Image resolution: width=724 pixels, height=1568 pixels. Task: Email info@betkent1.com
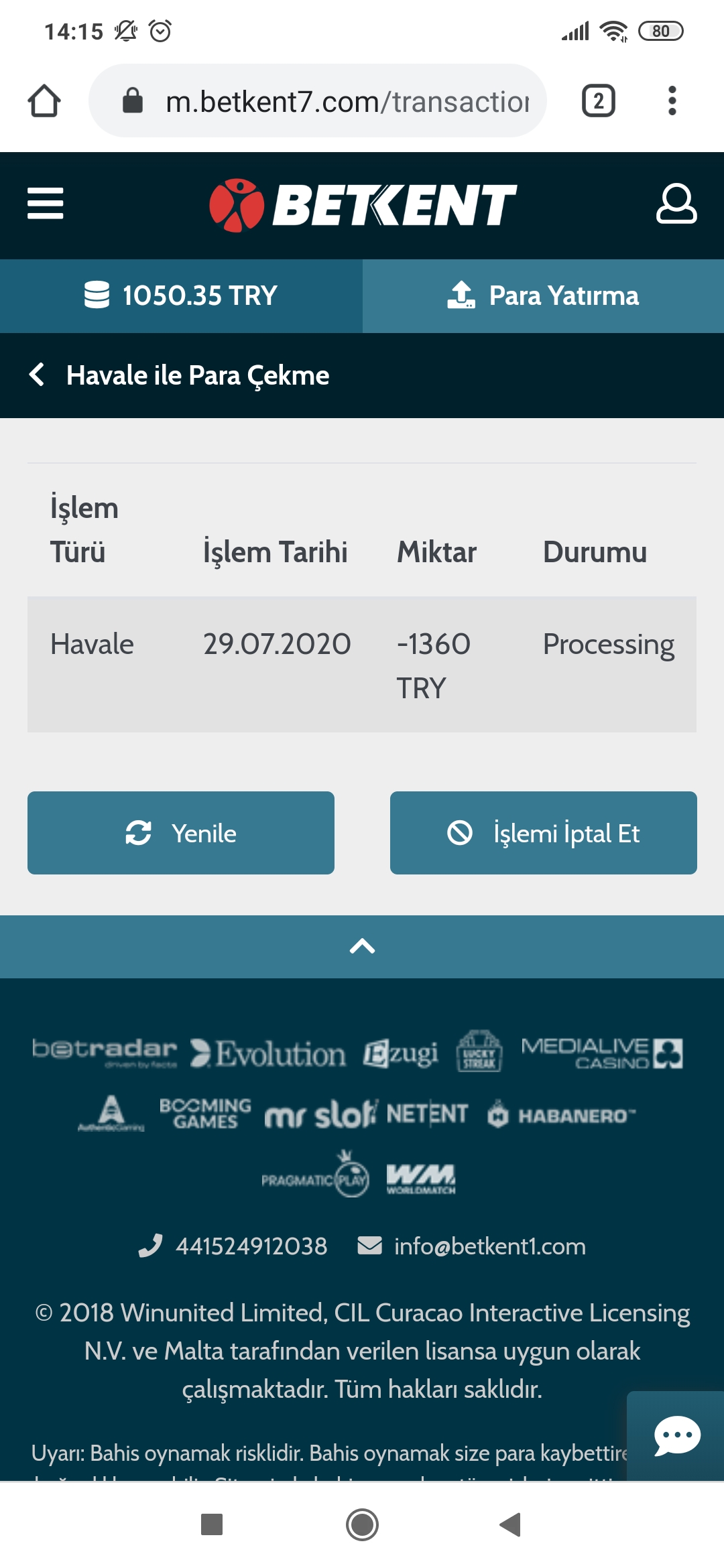[472, 1246]
